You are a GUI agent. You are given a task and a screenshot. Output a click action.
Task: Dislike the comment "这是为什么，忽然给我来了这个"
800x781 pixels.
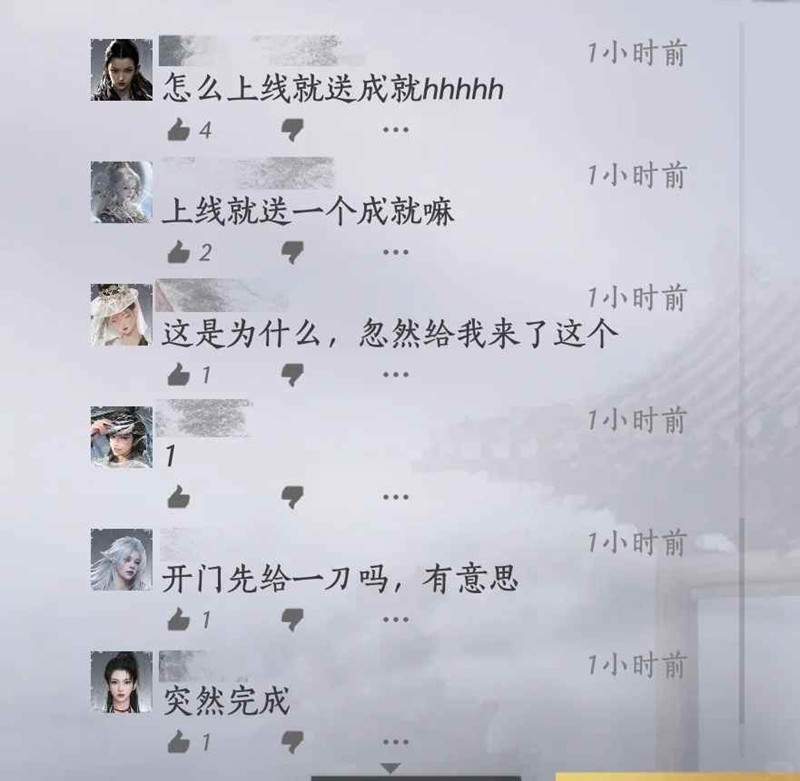[x=292, y=375]
